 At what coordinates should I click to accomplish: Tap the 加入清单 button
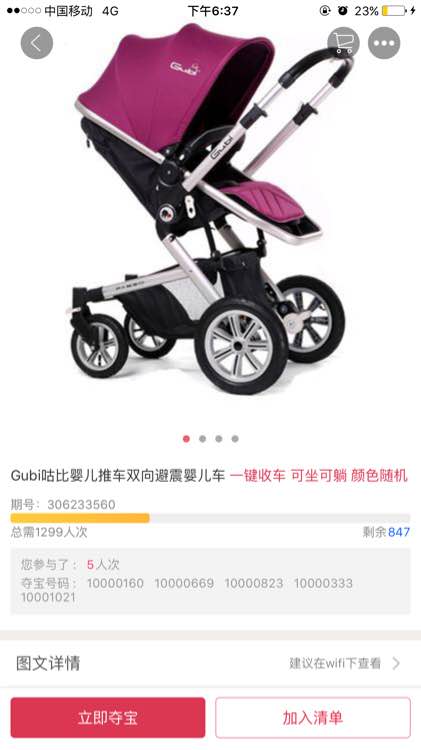(313, 717)
